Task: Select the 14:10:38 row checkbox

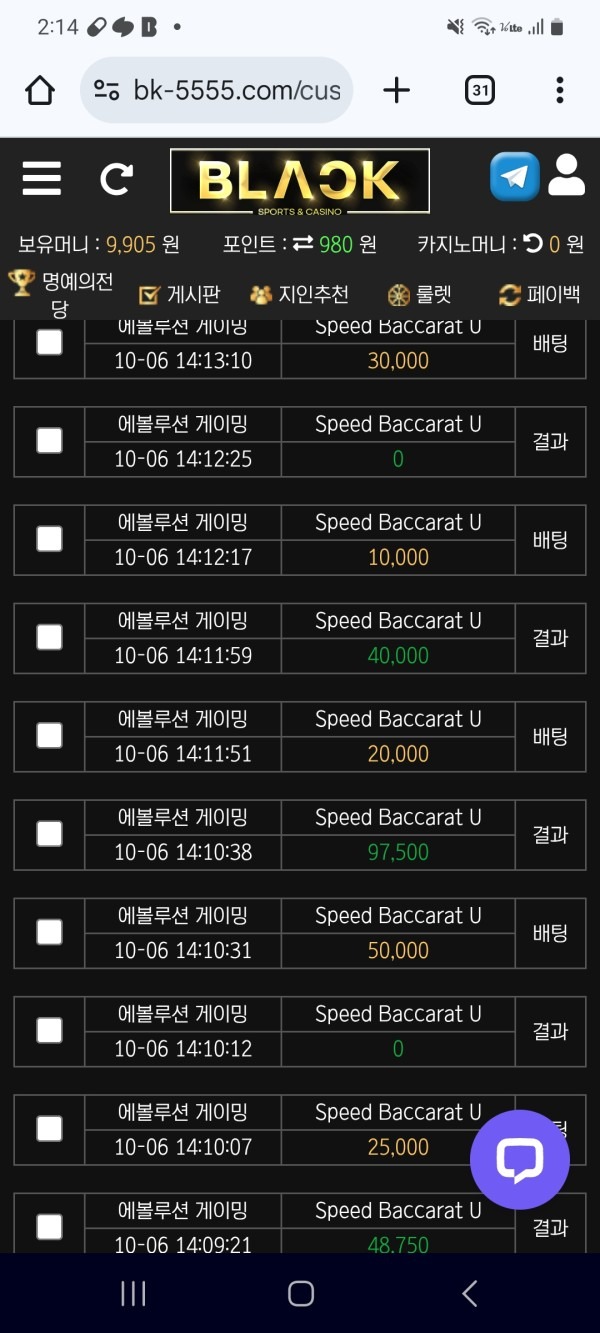Action: [x=49, y=834]
